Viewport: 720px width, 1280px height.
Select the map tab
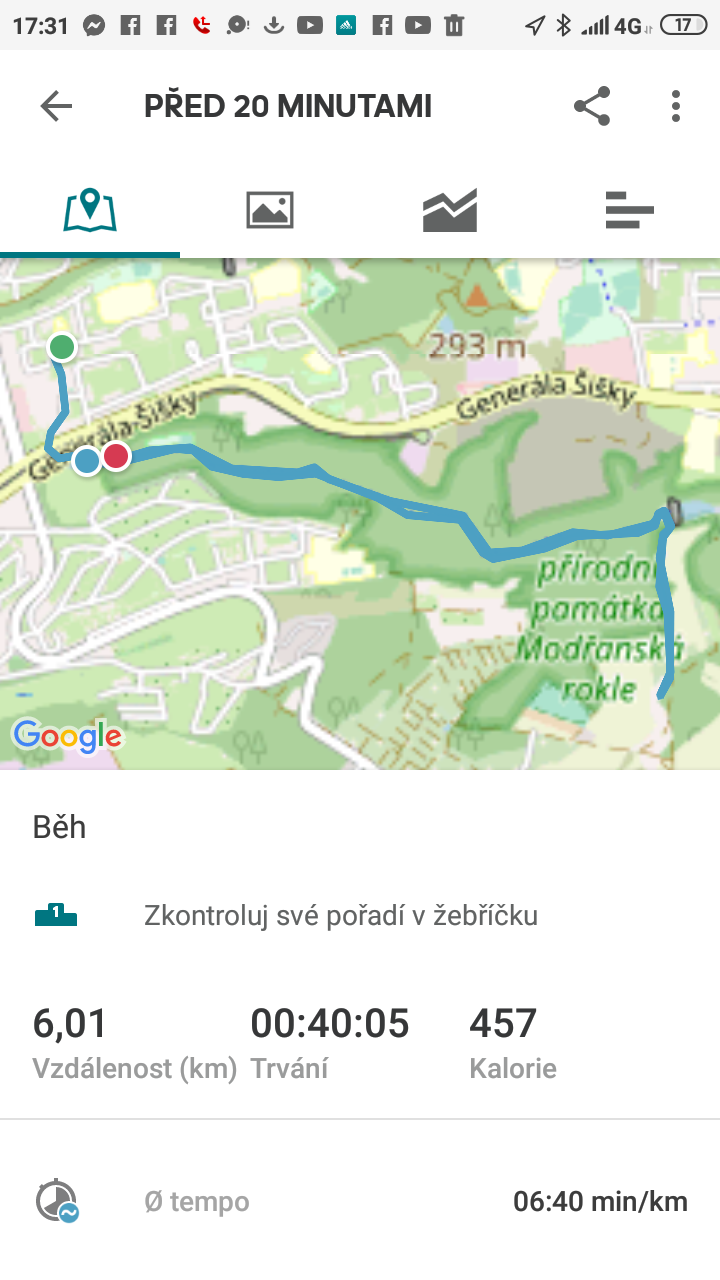pyautogui.click(x=90, y=210)
